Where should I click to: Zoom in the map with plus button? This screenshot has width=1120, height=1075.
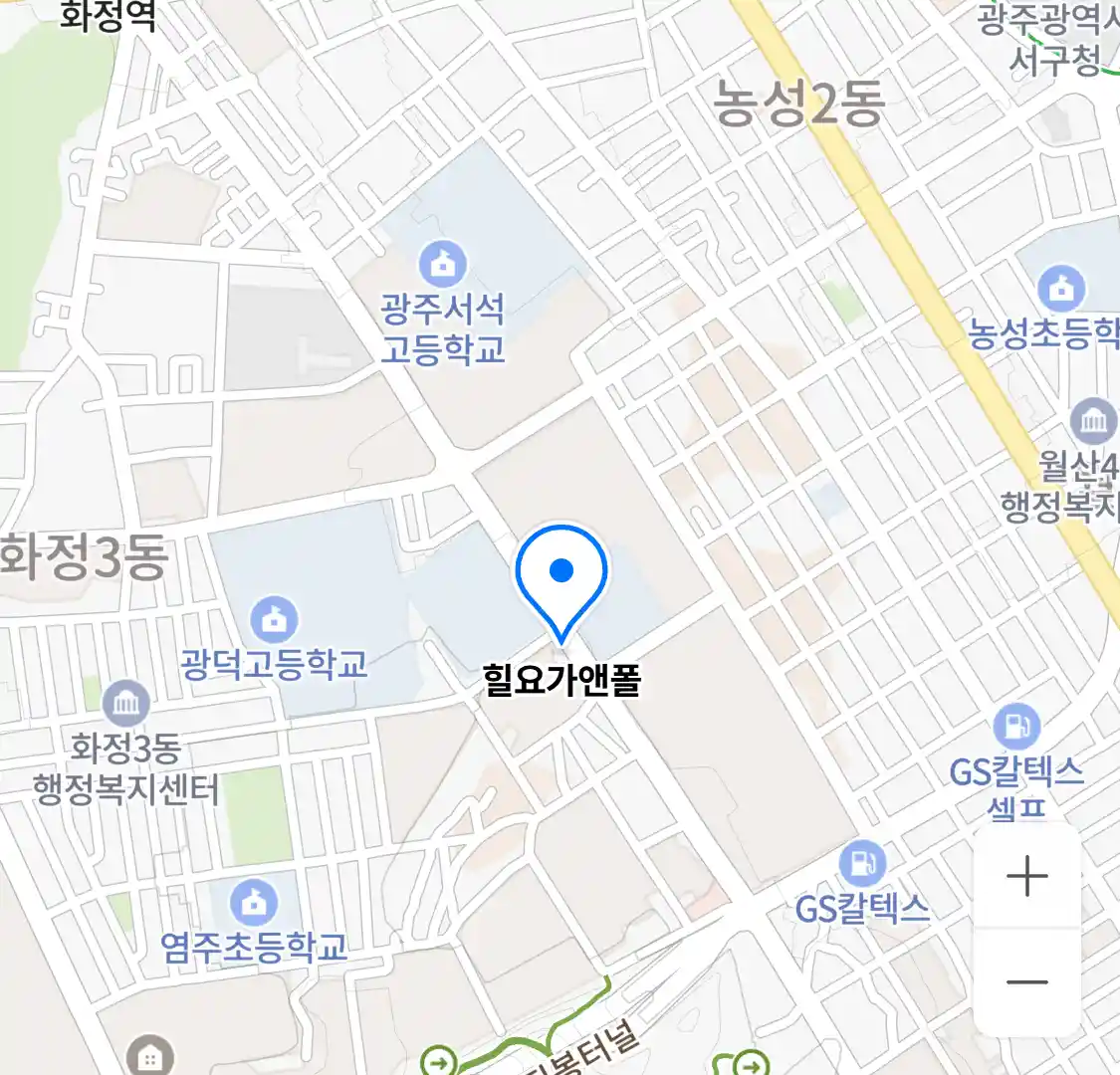click(1026, 877)
